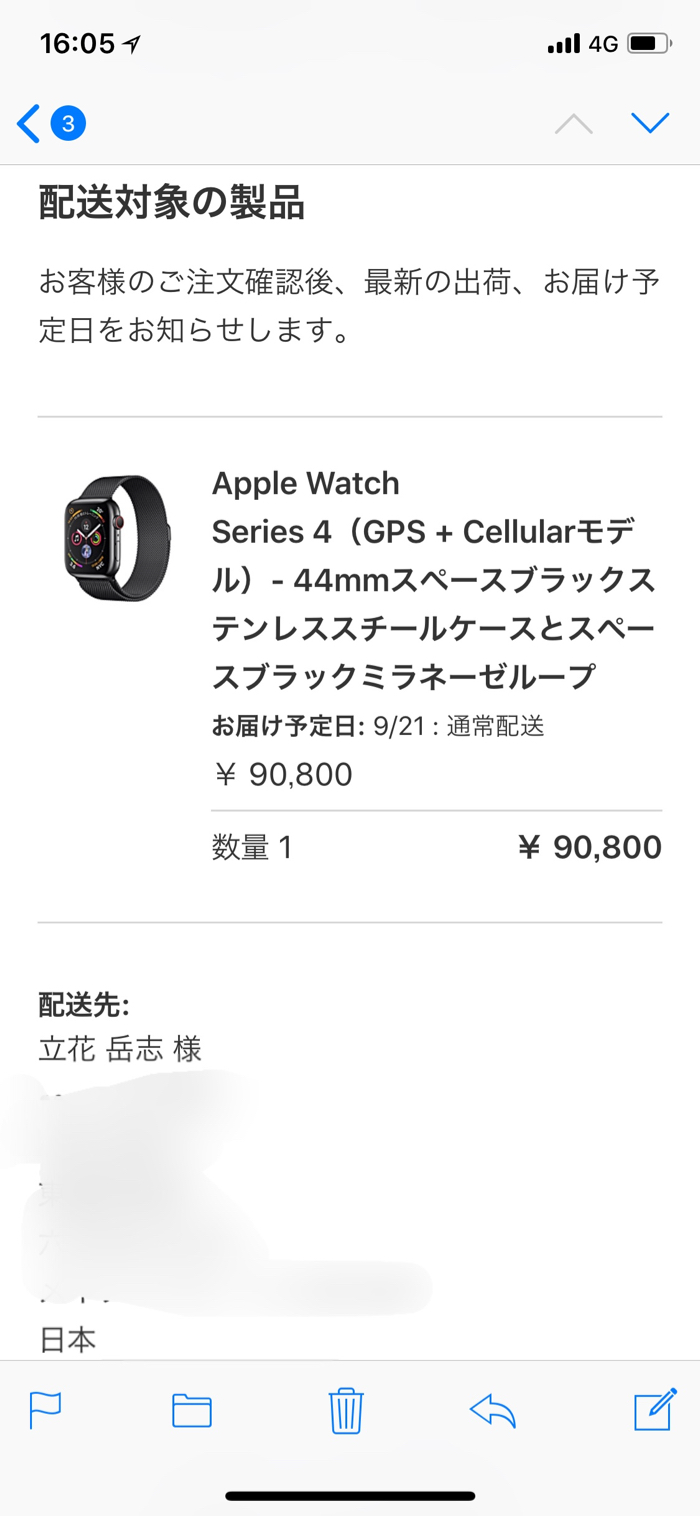700x1516 pixels.
Task: Reply to this email
Action: 493,1410
